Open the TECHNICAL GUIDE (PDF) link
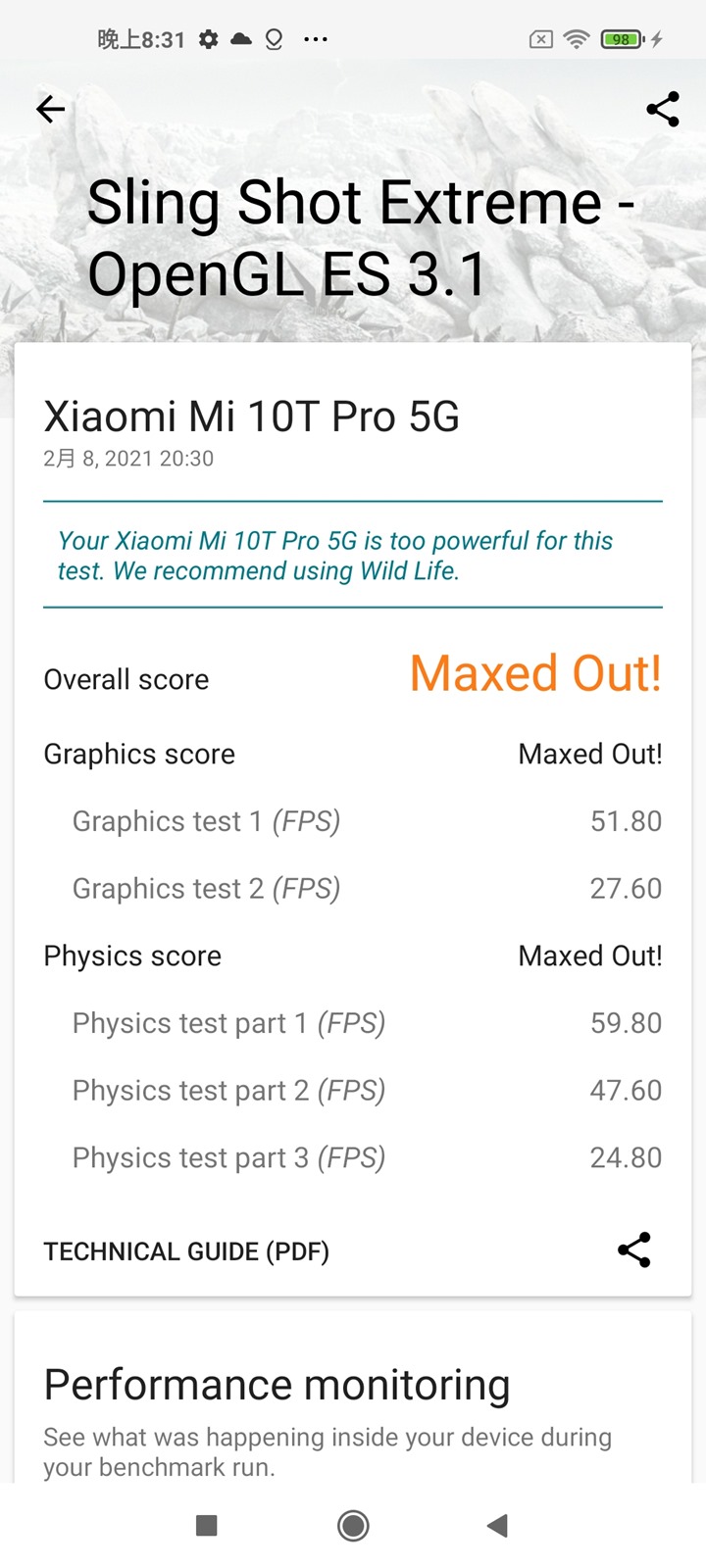This screenshot has width=706, height=1568. coord(186,1251)
